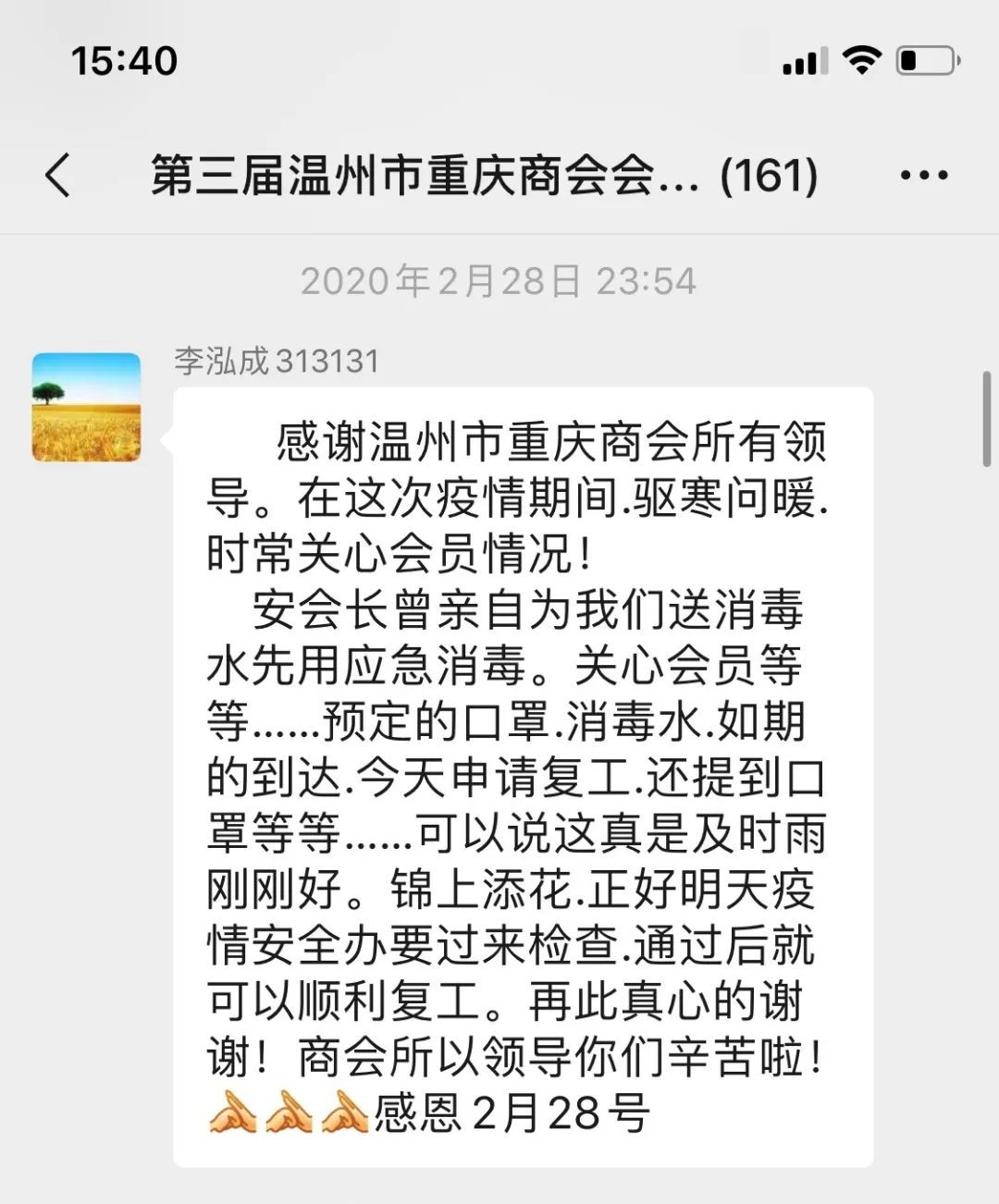The image size is (999, 1204).
Task: Open the three-dot chat options menu
Action: [x=924, y=175]
